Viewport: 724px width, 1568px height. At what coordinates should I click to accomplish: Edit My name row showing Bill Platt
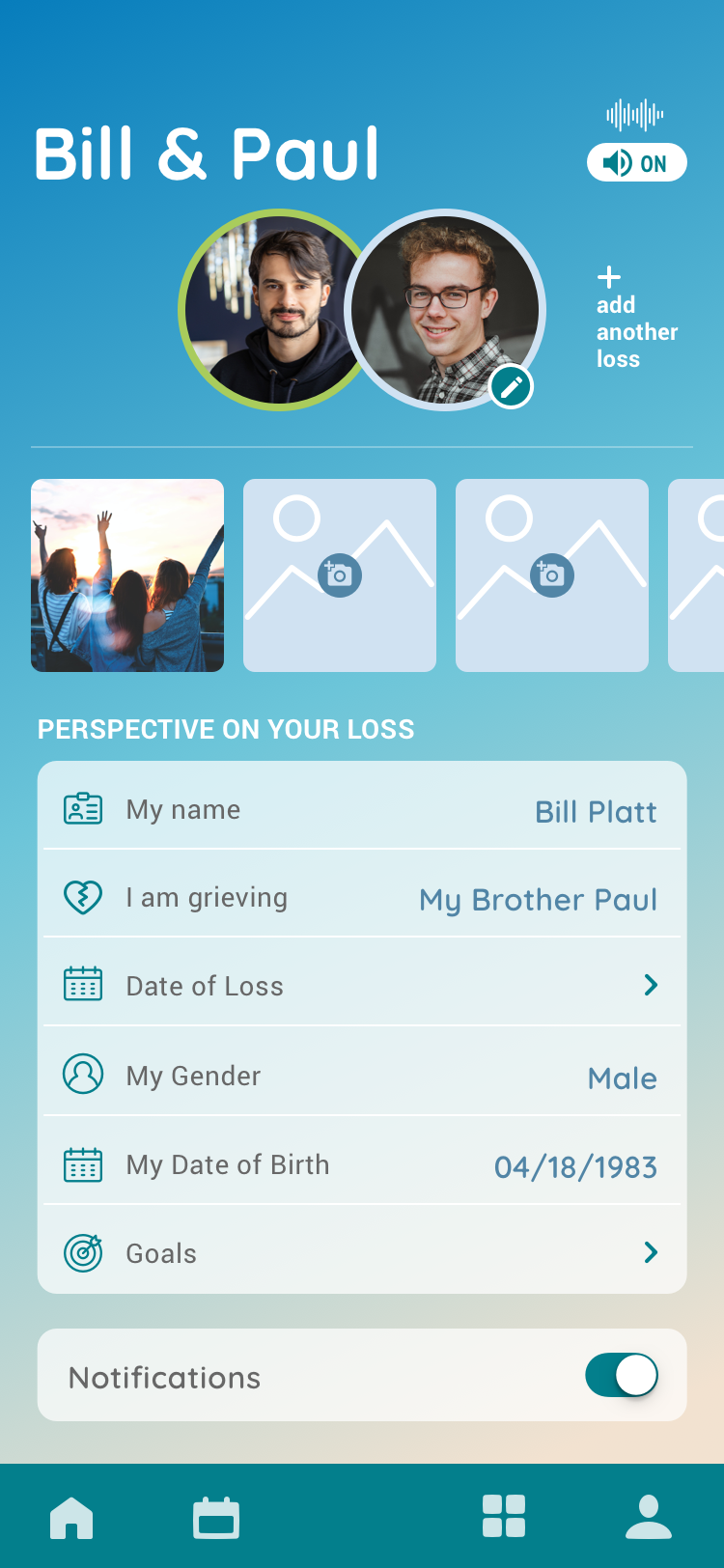click(362, 809)
